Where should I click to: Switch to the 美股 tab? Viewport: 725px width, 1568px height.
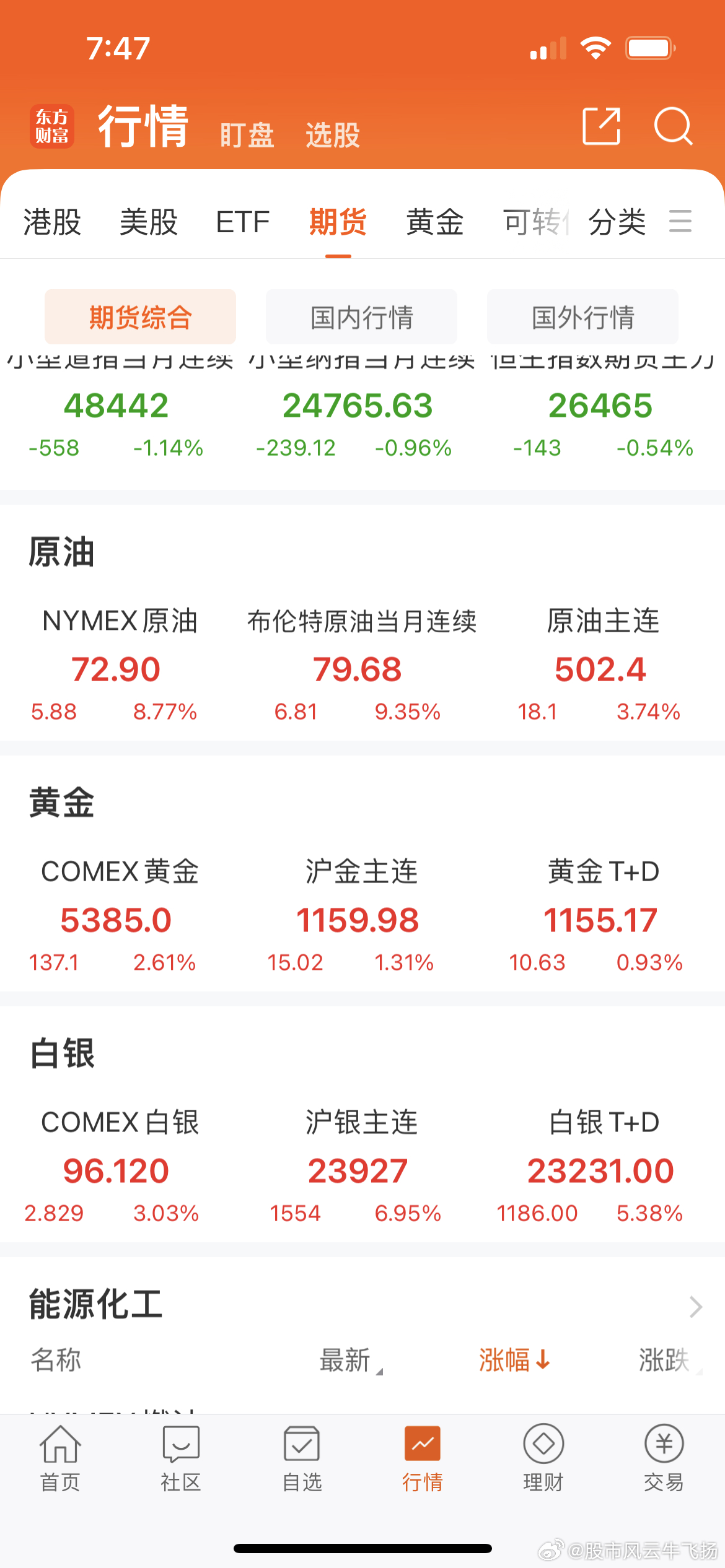149,223
